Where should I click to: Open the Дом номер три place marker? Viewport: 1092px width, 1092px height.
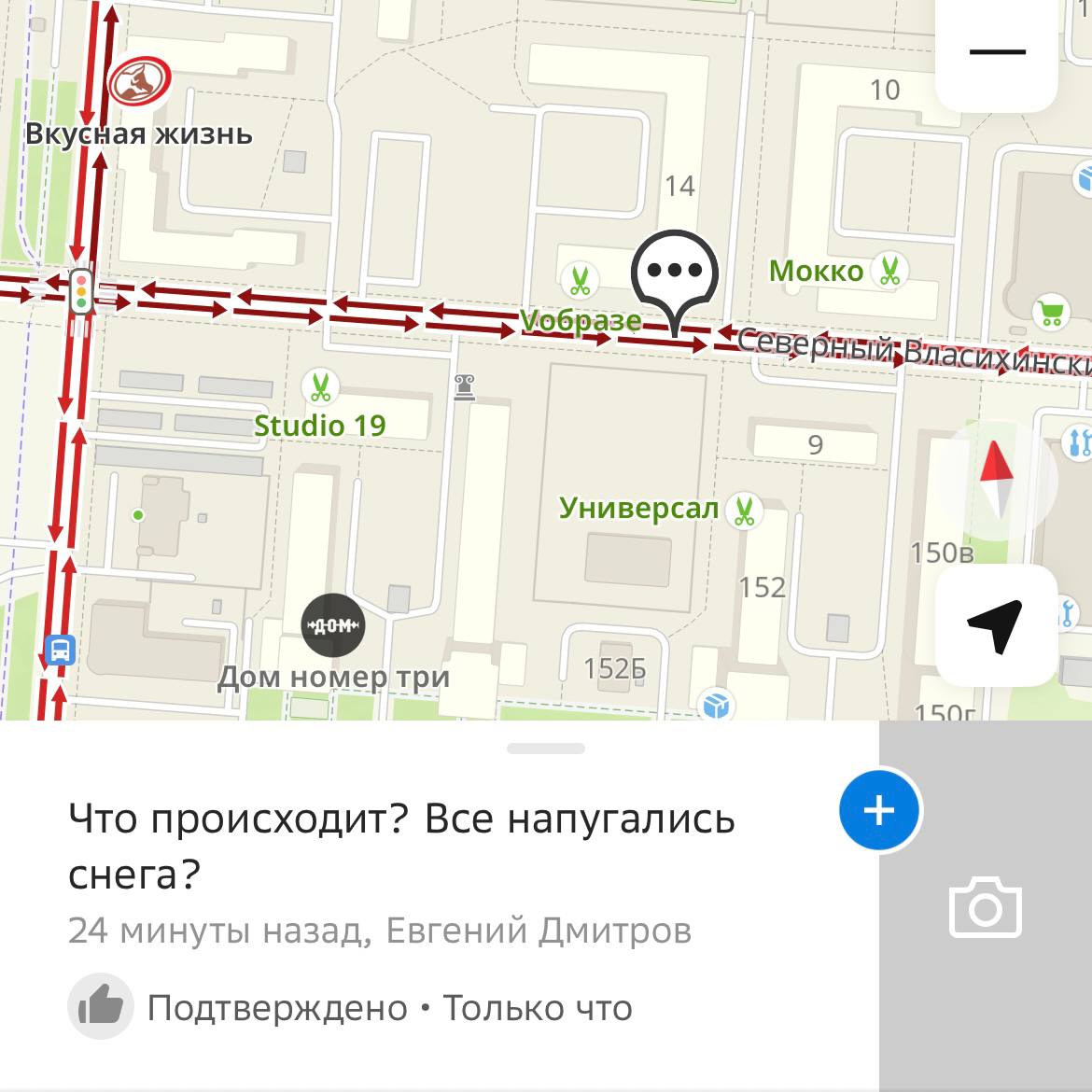tap(333, 624)
